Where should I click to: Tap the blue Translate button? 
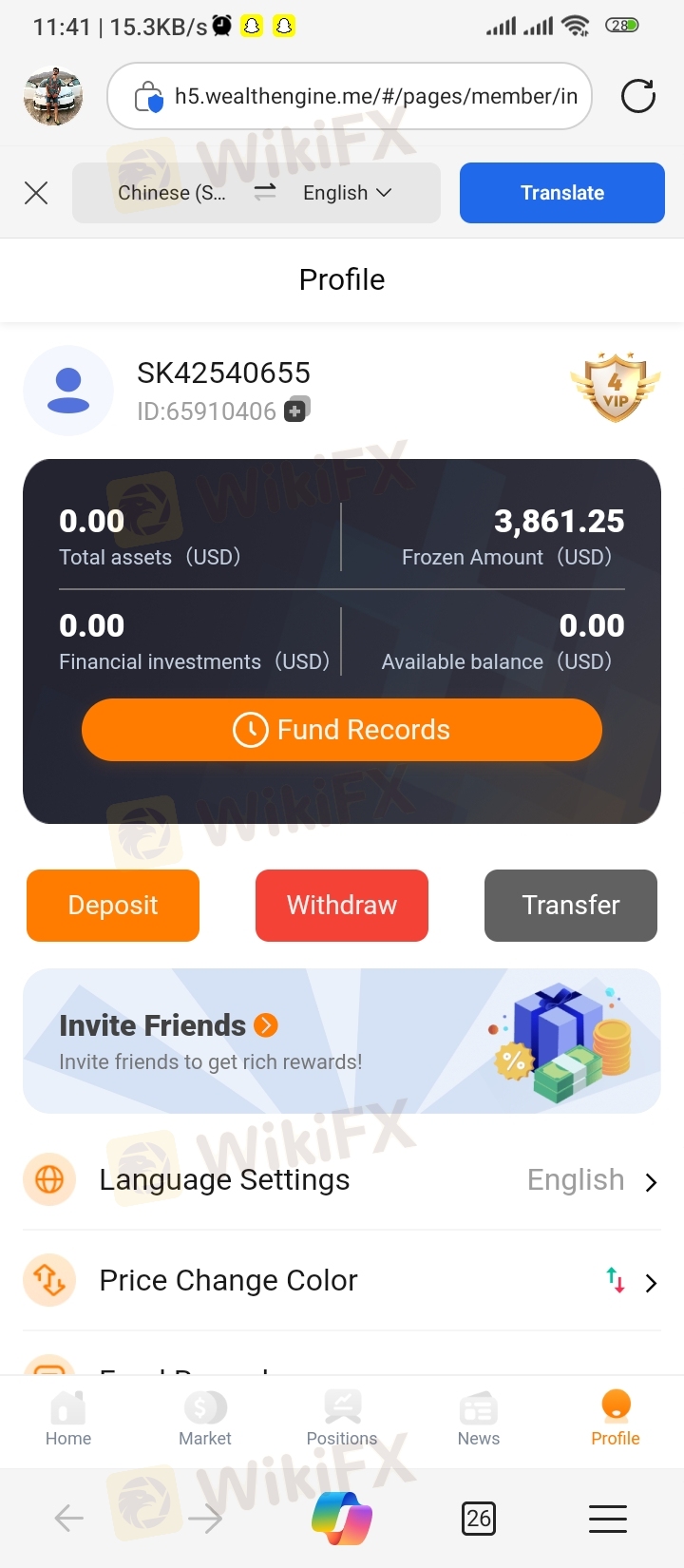tap(561, 193)
